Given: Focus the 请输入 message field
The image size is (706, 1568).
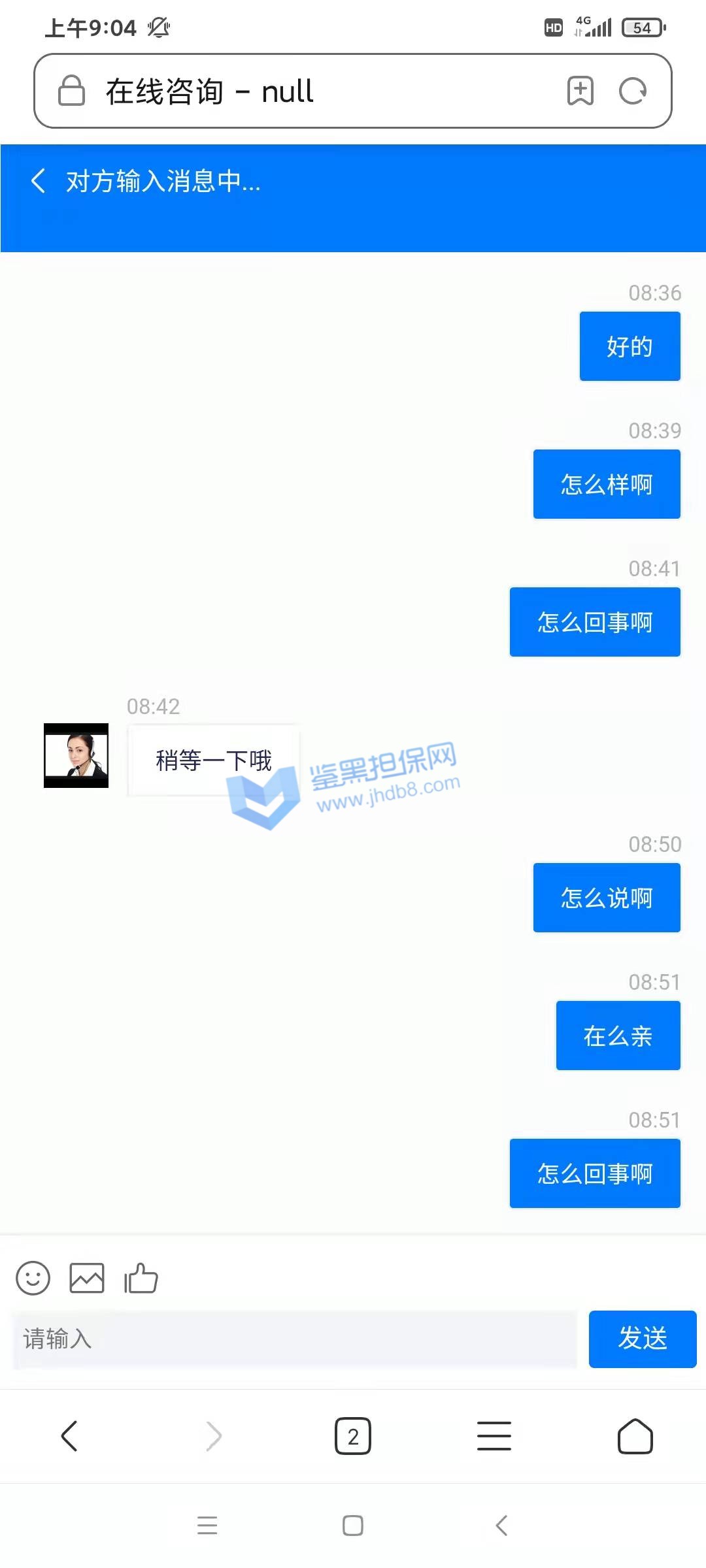Looking at the screenshot, I should point(295,1339).
